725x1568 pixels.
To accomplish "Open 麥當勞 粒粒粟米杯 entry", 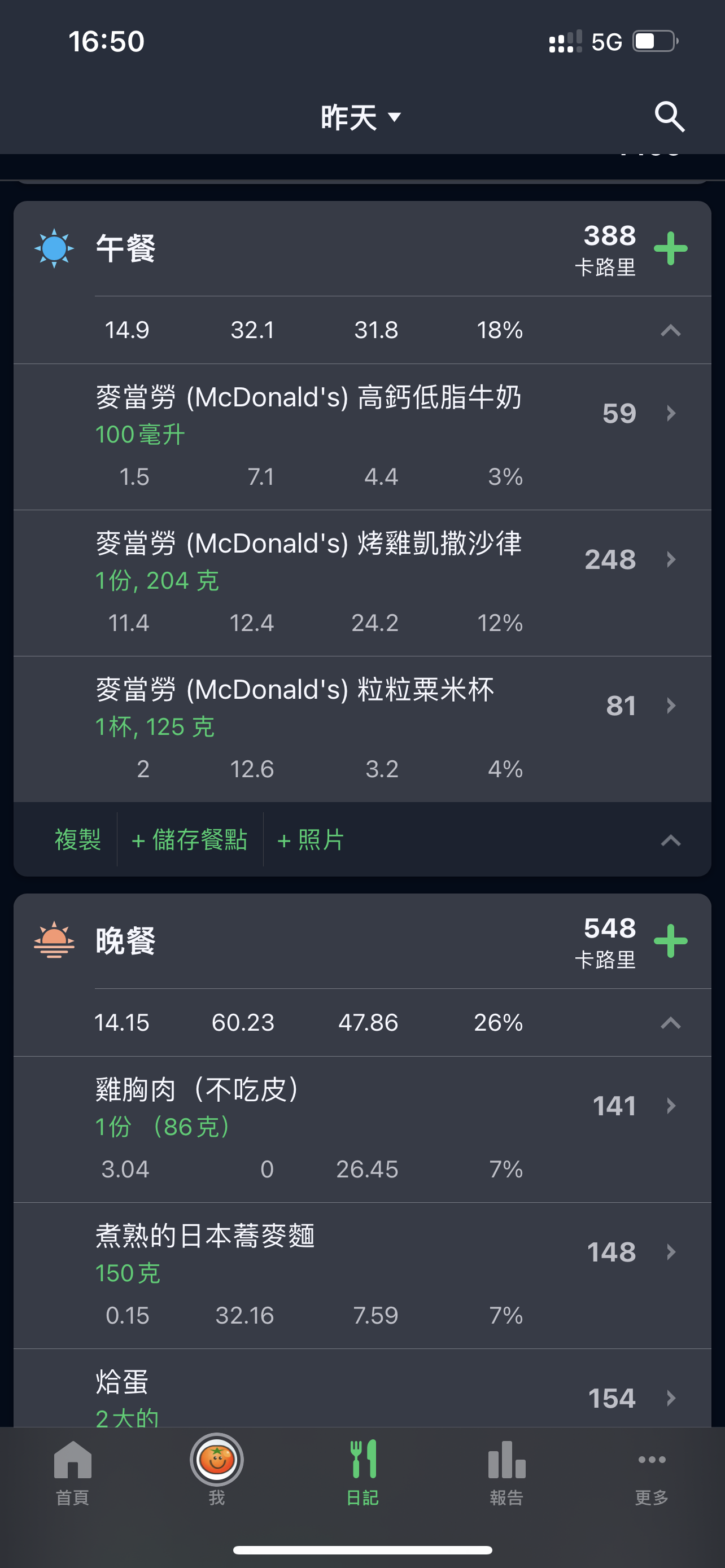I will tap(362, 729).
